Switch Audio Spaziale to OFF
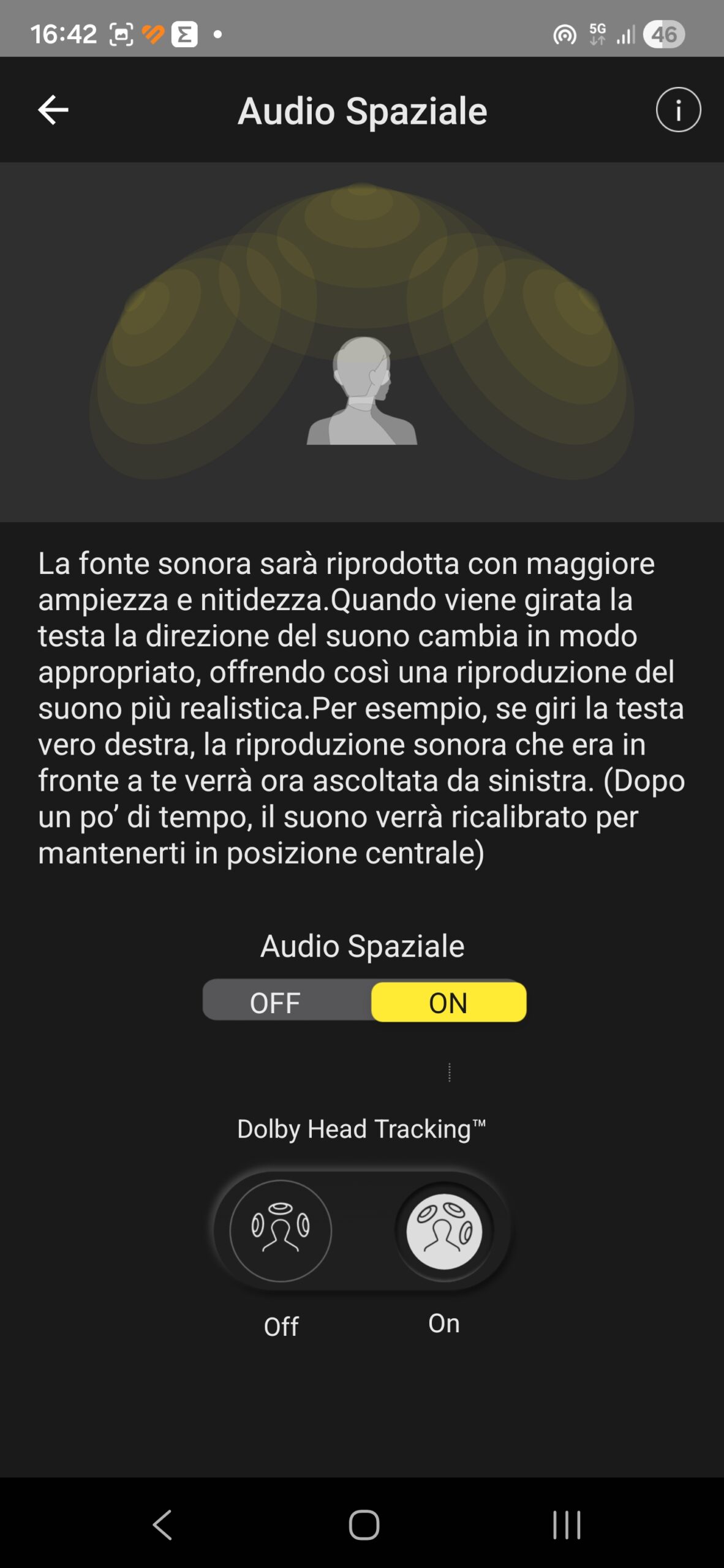The width and height of the screenshot is (724, 1568). pyautogui.click(x=275, y=1003)
